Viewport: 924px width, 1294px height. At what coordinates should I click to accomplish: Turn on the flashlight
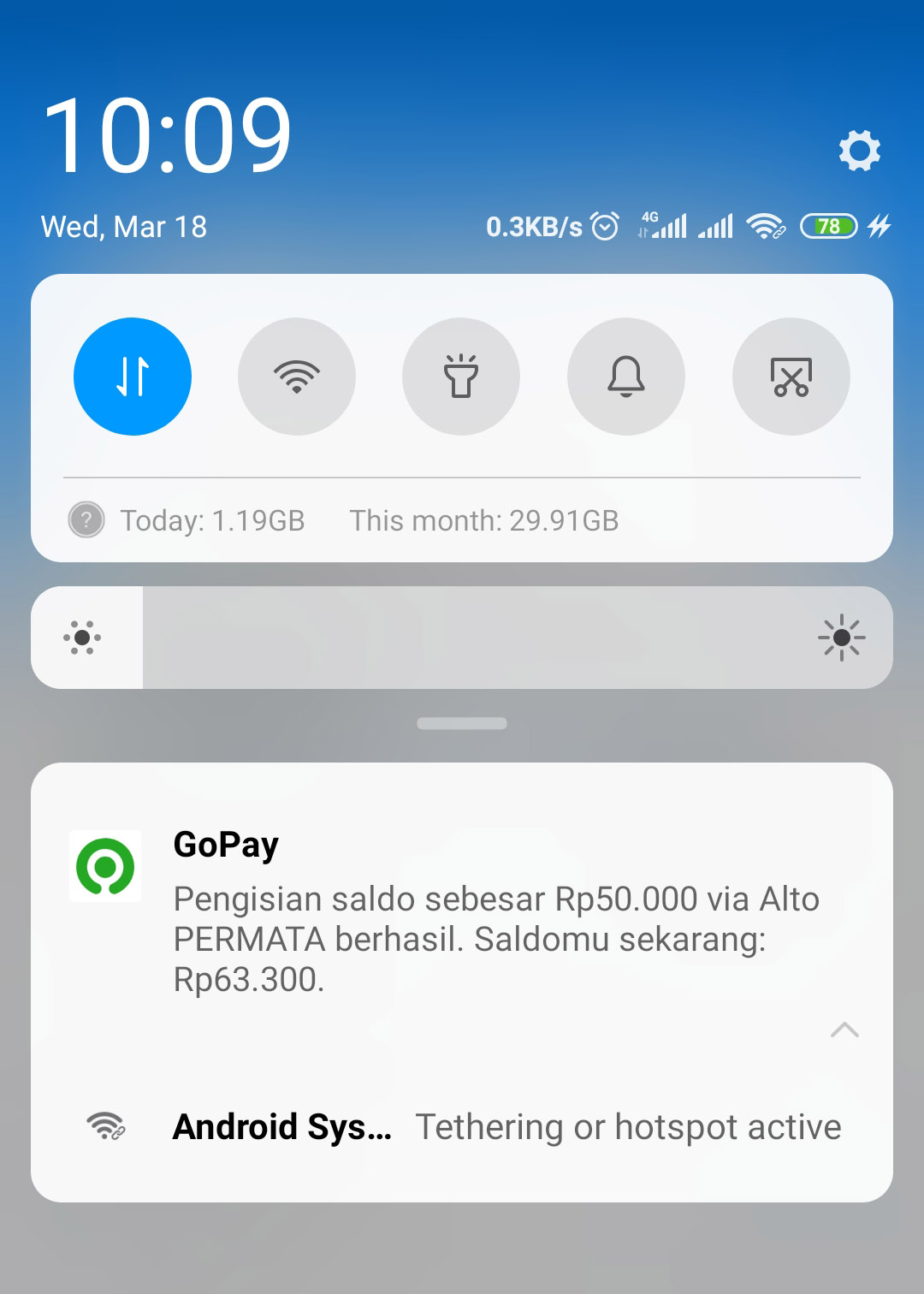[x=461, y=377]
